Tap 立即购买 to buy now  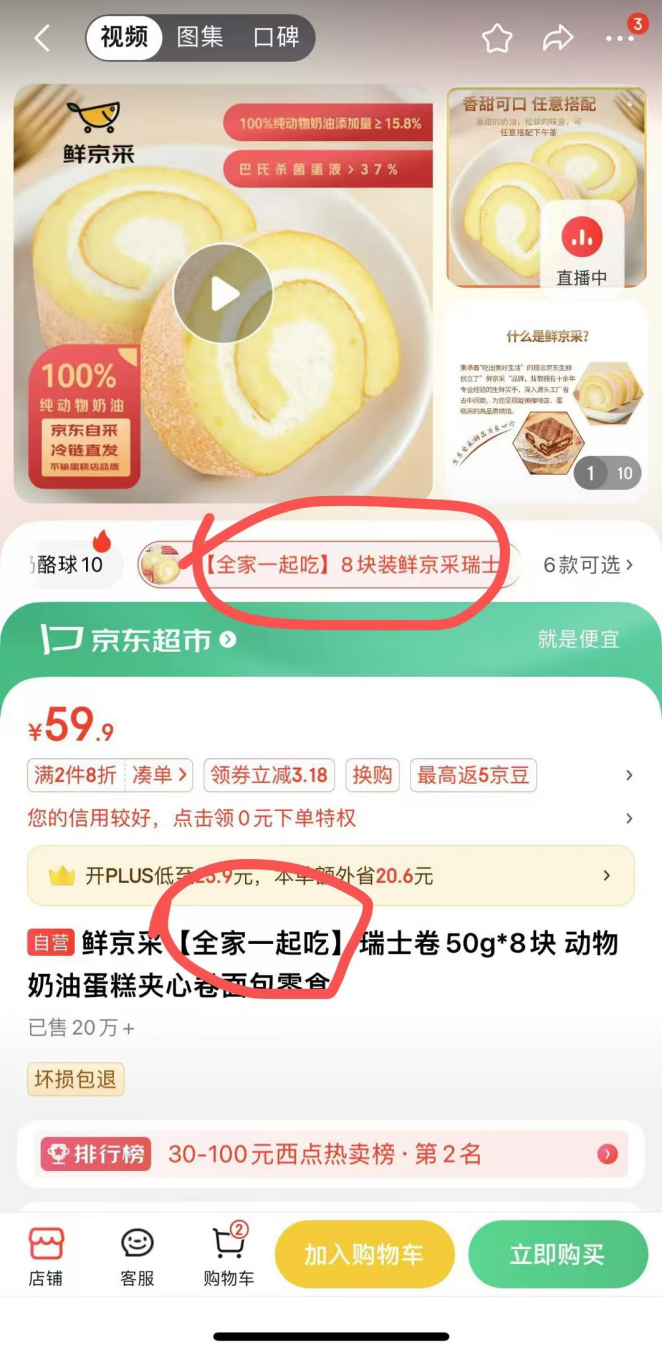(x=558, y=1255)
